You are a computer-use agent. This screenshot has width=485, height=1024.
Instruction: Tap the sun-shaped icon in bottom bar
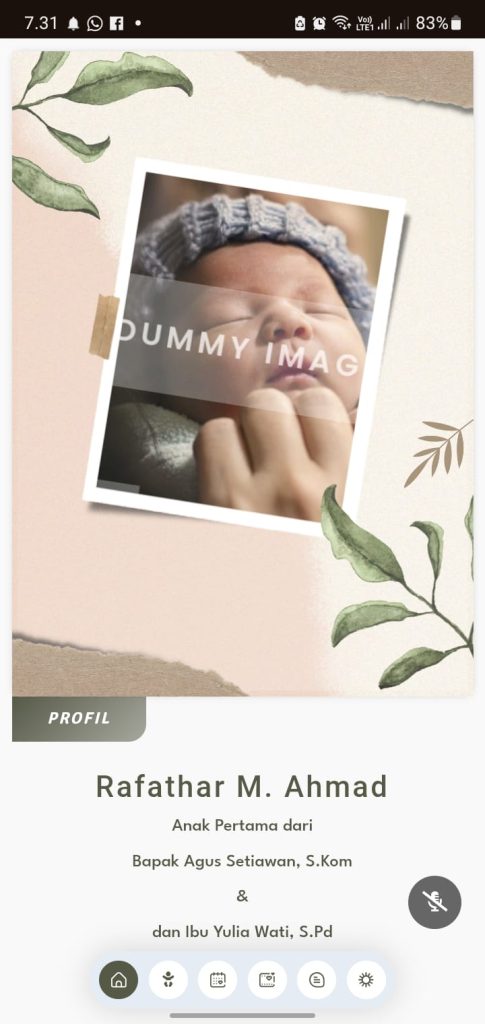pyautogui.click(x=366, y=980)
